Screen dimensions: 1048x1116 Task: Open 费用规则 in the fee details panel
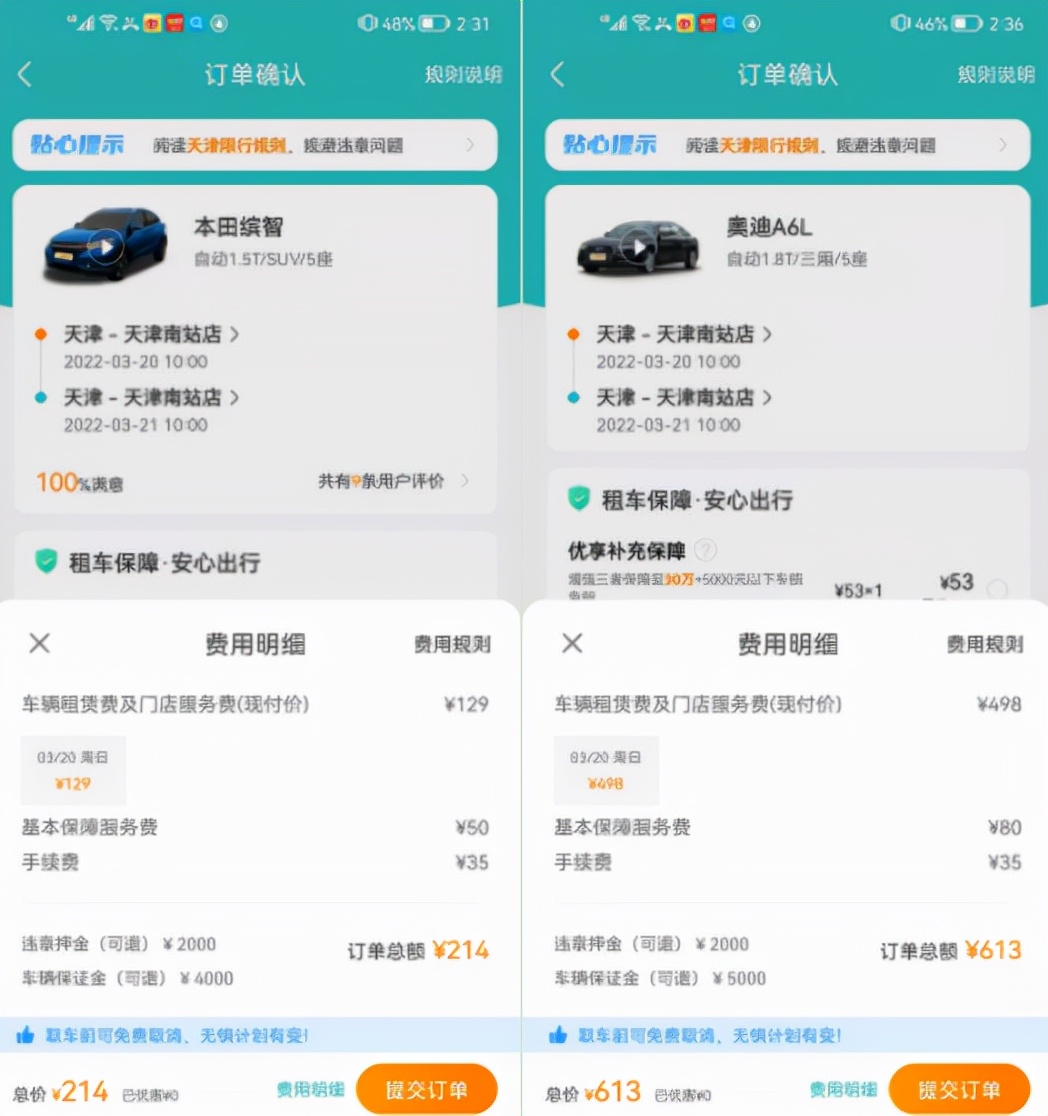(452, 643)
